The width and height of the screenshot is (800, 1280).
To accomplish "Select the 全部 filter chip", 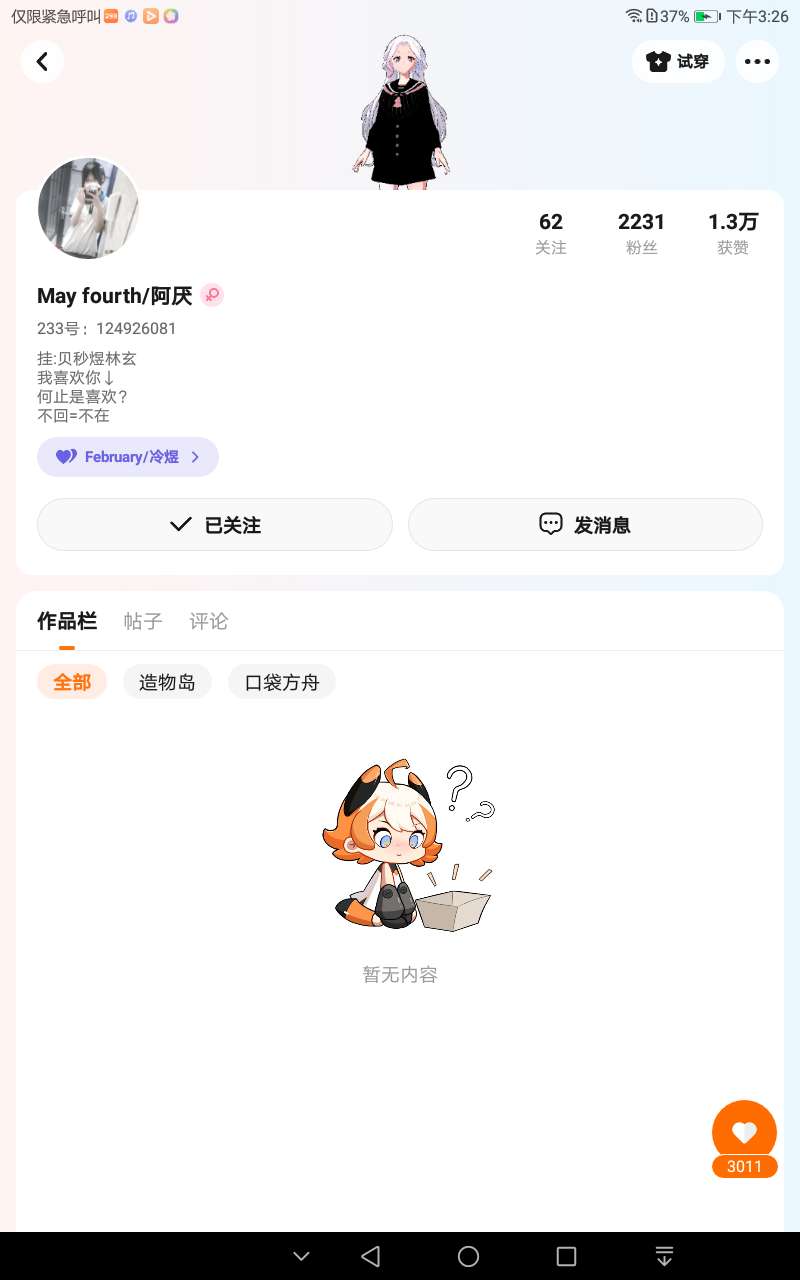I will point(72,682).
